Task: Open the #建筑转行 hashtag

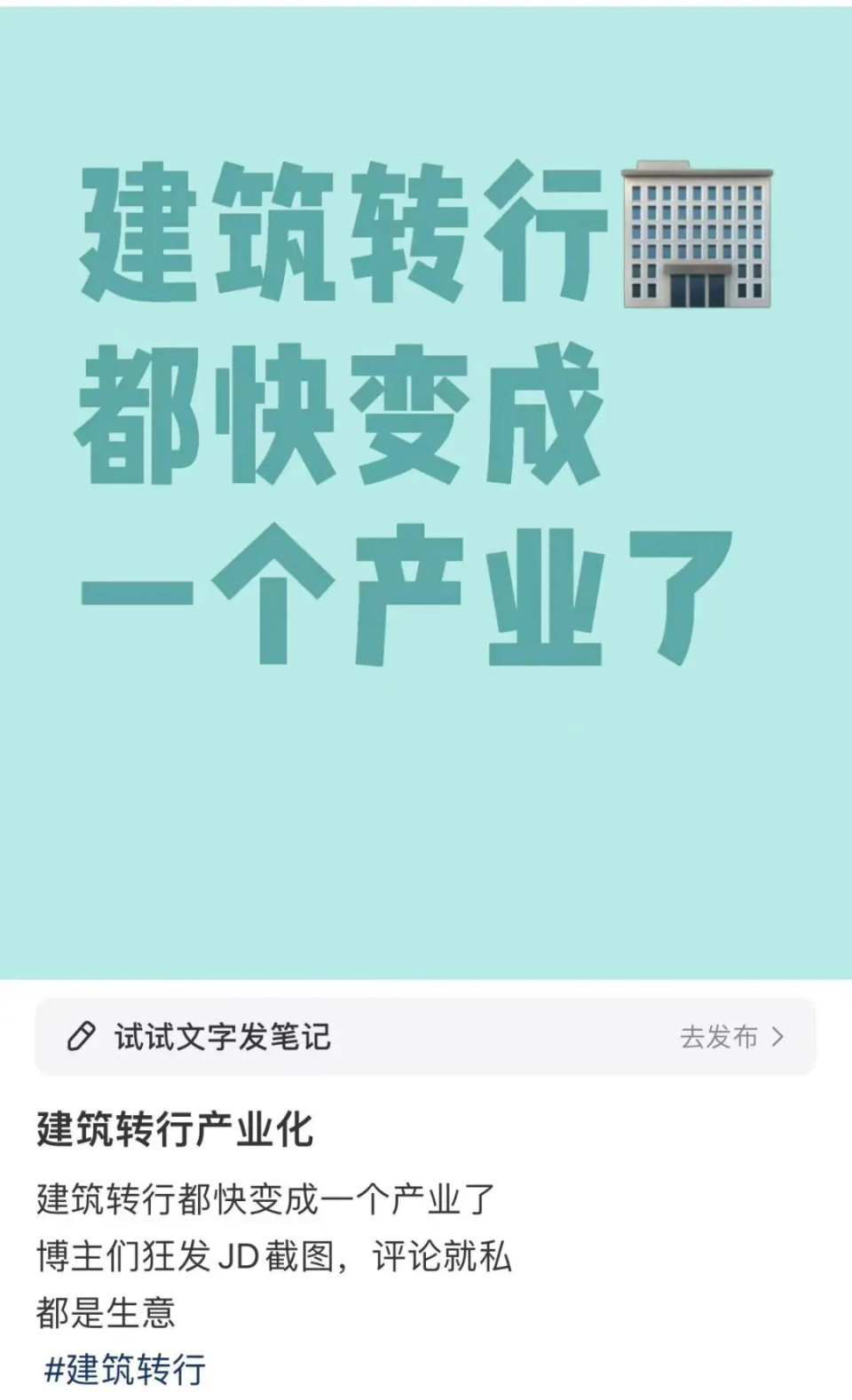Action: 125,1369
